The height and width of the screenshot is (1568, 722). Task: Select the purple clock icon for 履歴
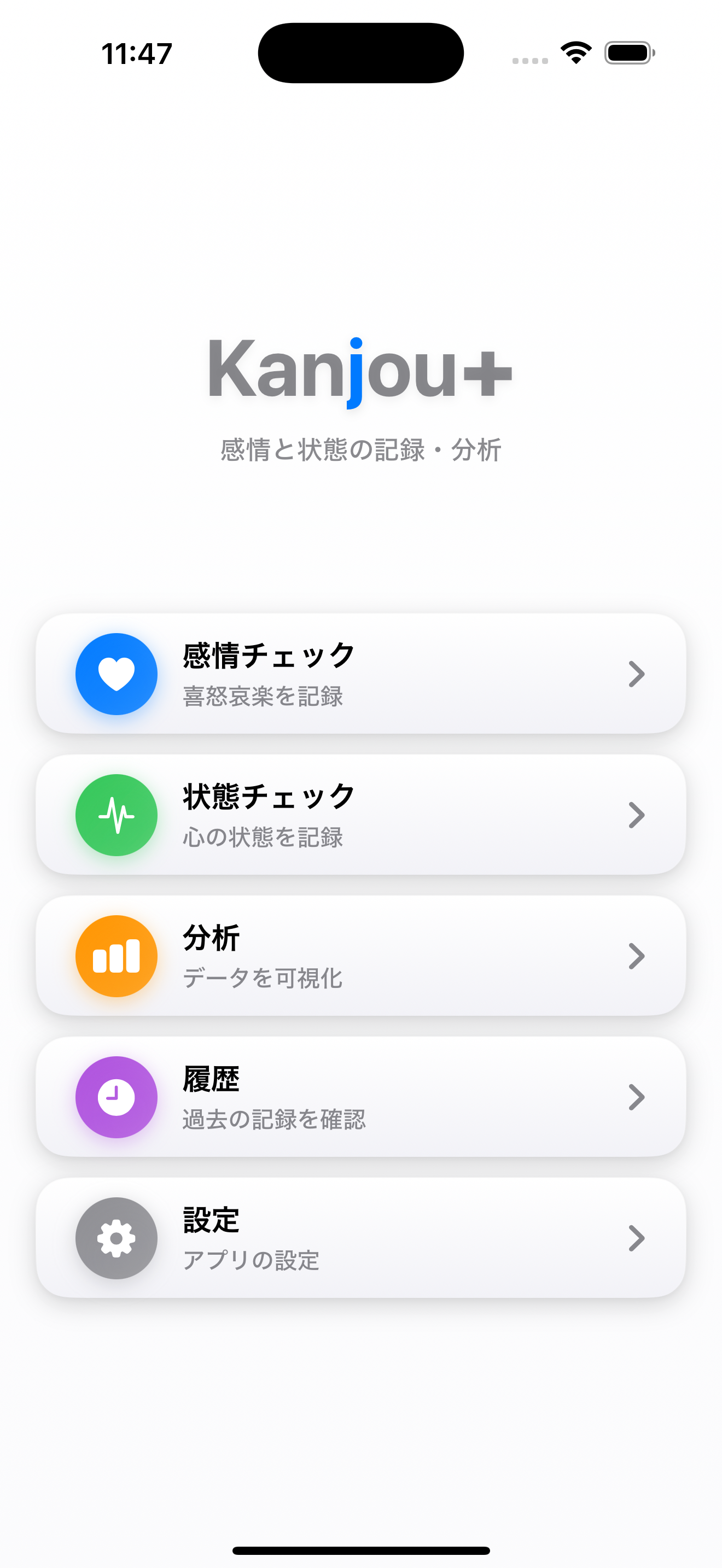pyautogui.click(x=115, y=1096)
